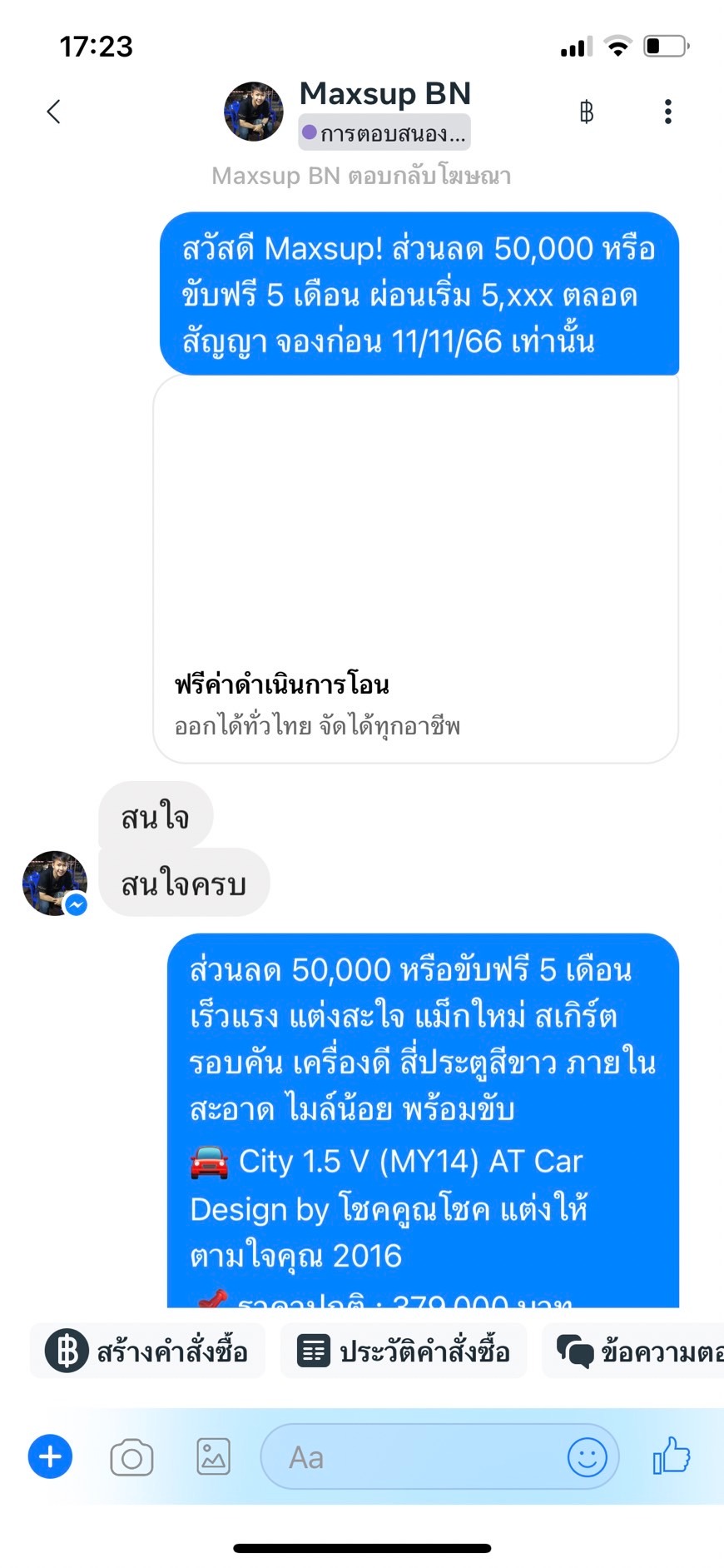Image resolution: width=724 pixels, height=1568 pixels.
Task: Open the camera to take a photo
Action: 131,1457
